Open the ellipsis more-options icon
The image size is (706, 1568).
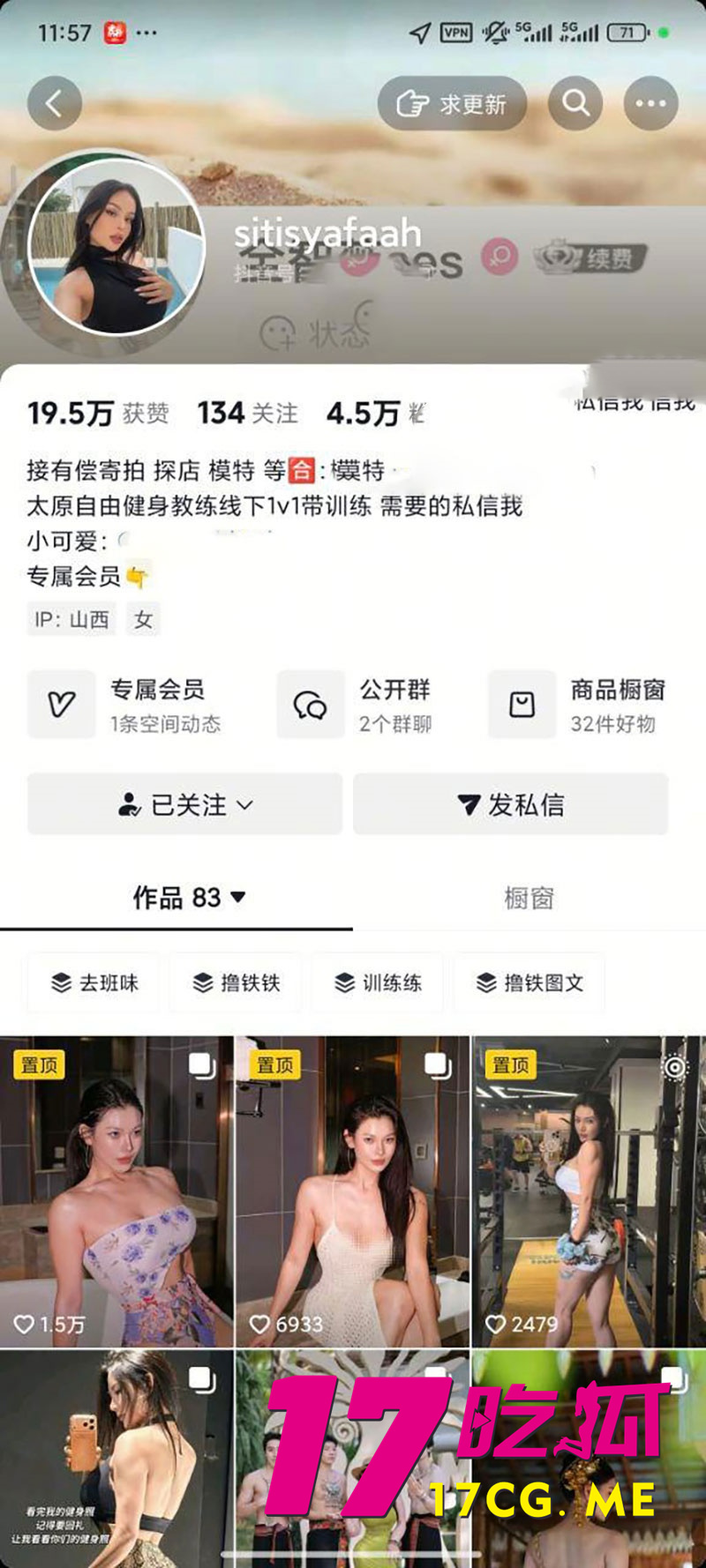[x=650, y=103]
